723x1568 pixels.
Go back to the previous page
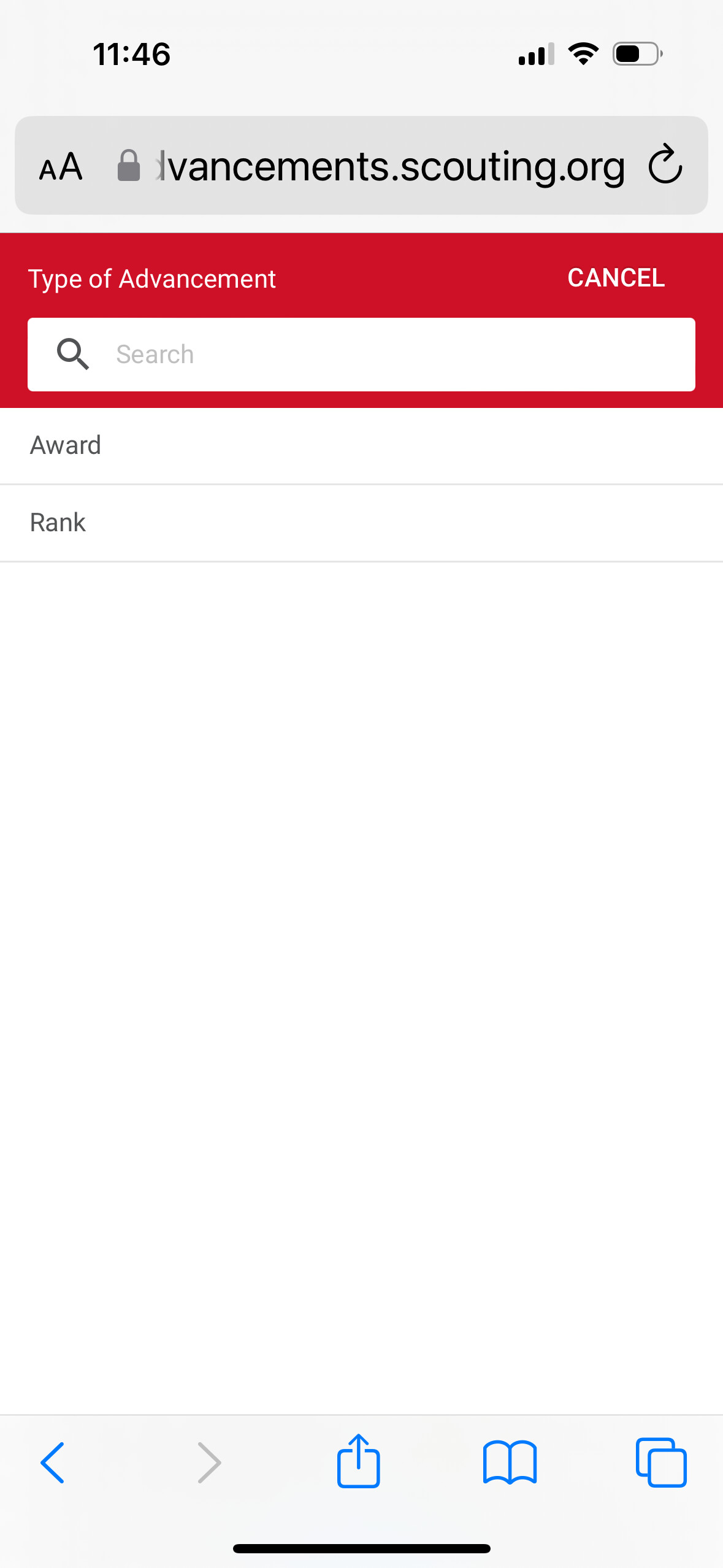click(53, 1462)
